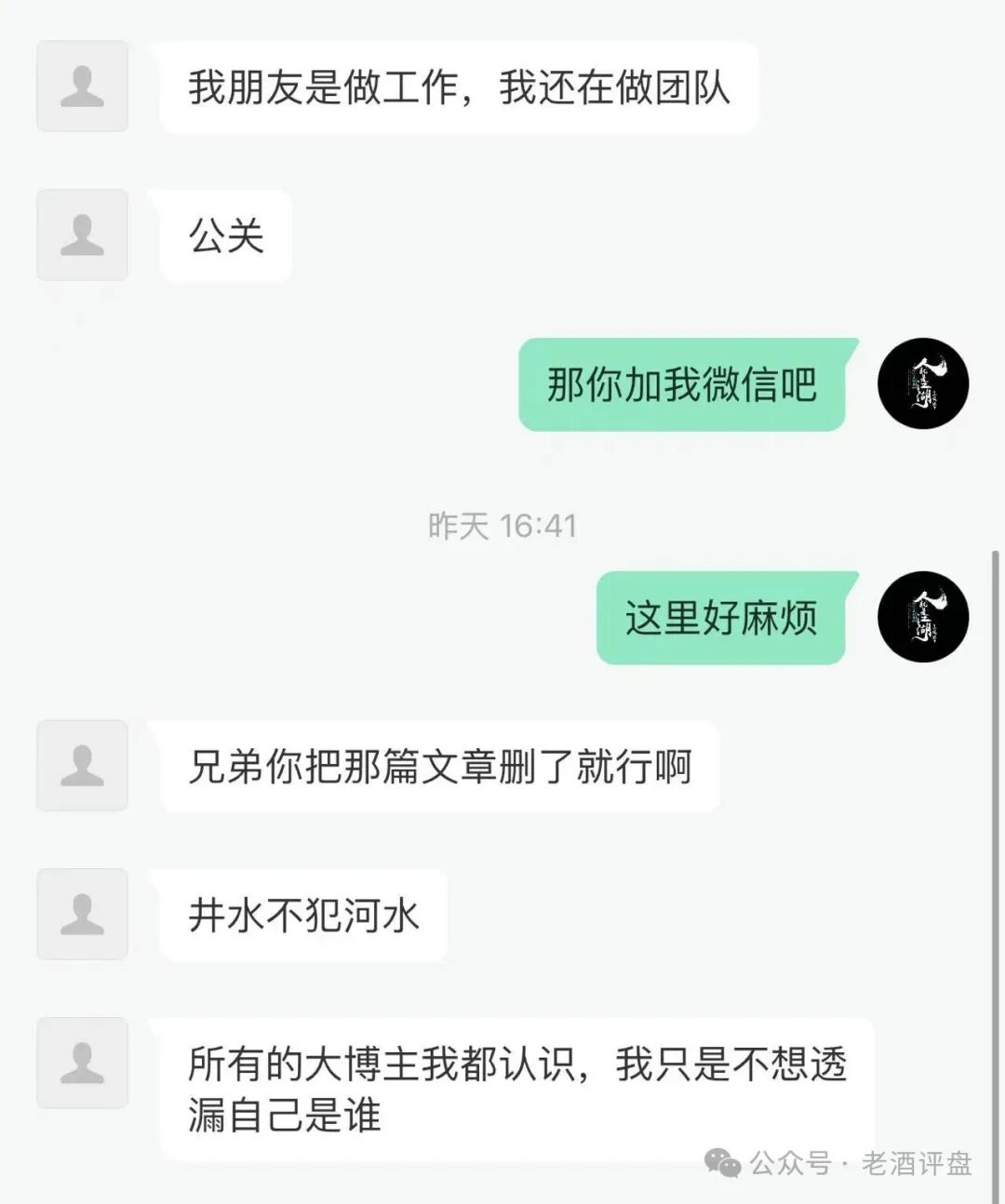The width and height of the screenshot is (1005, 1204).
Task: Select the "兄弟你把那篇文章删了就行啊" bubble
Action: pos(437,766)
